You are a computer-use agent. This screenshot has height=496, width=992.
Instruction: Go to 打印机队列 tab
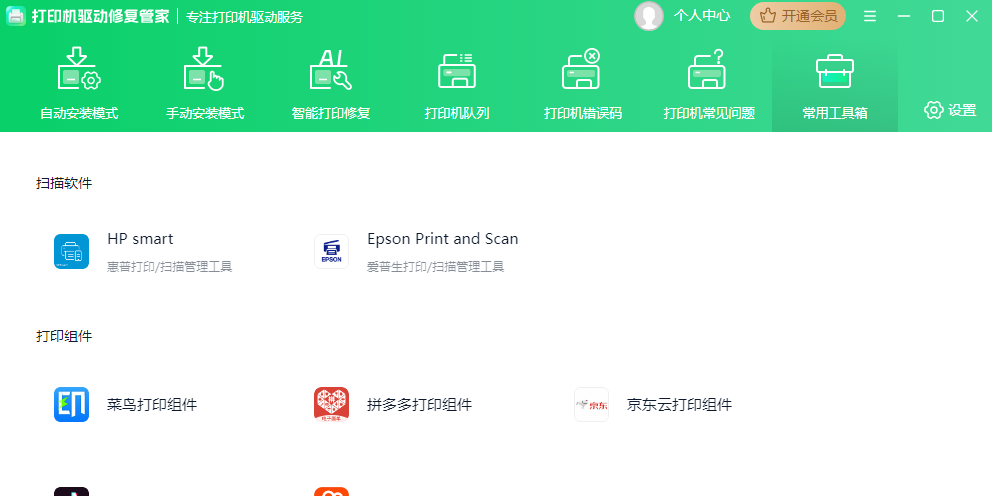tap(457, 85)
